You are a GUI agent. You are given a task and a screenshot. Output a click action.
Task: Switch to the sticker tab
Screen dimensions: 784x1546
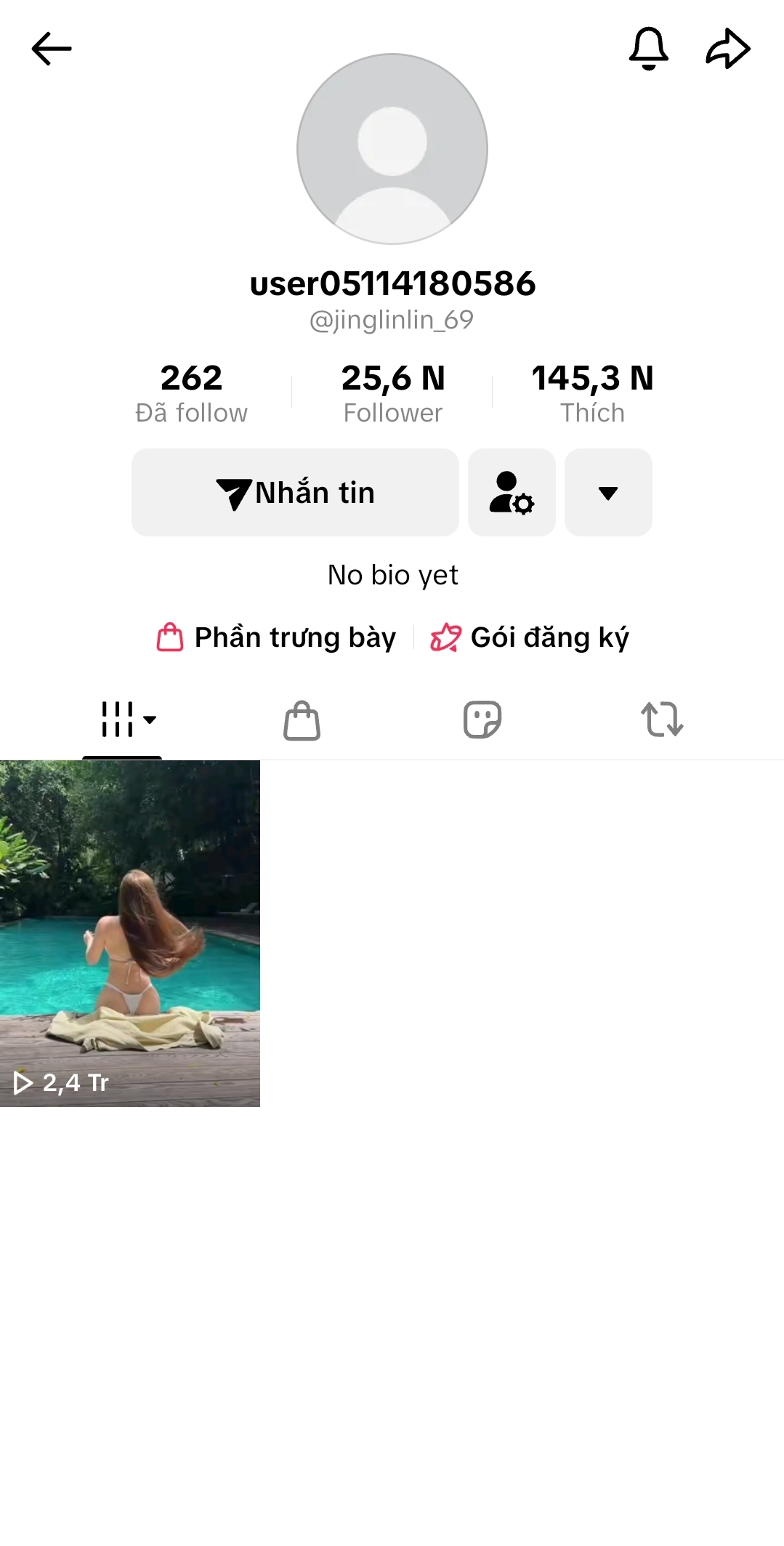pyautogui.click(x=482, y=720)
